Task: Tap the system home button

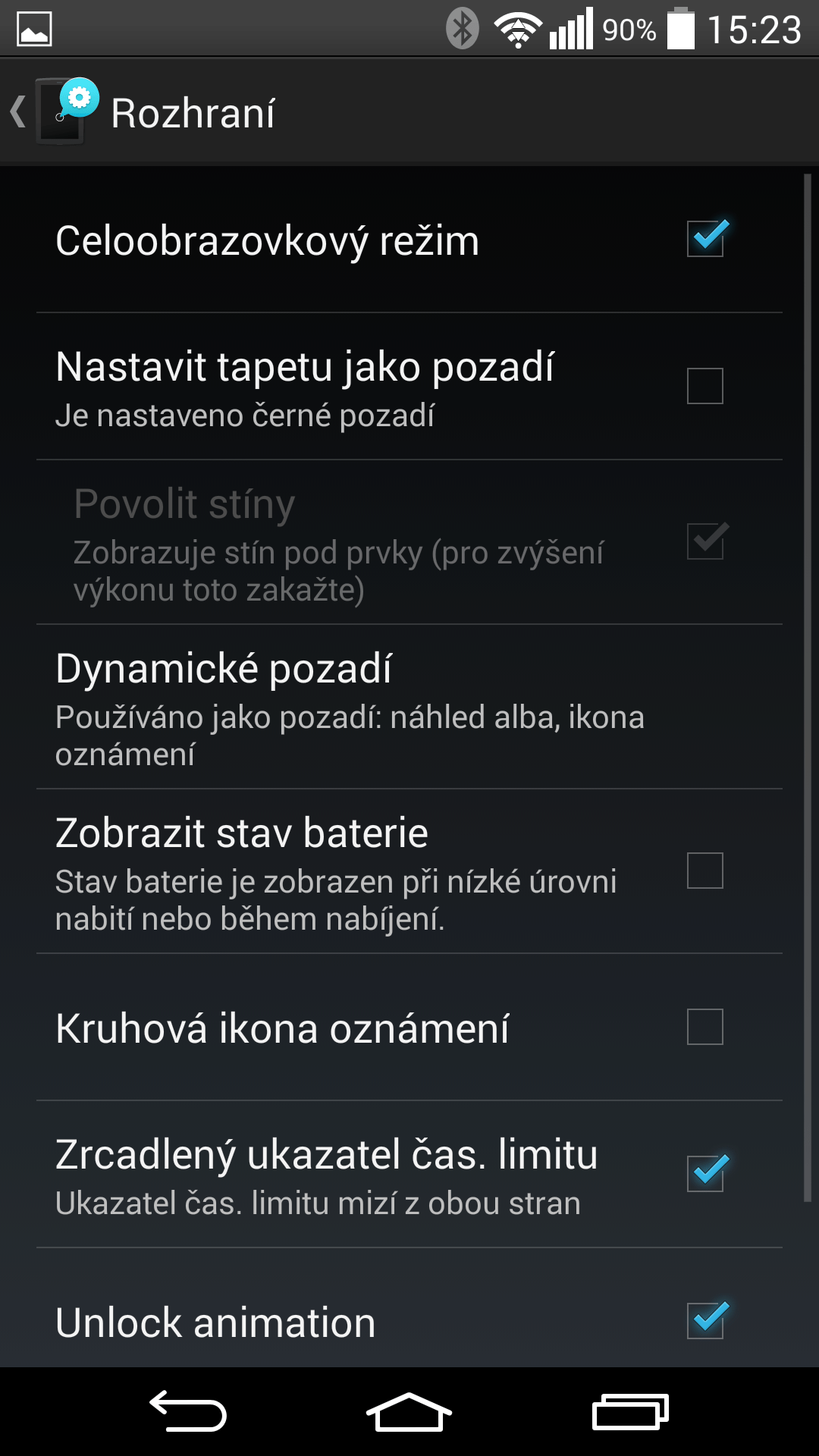Action: [409, 1412]
